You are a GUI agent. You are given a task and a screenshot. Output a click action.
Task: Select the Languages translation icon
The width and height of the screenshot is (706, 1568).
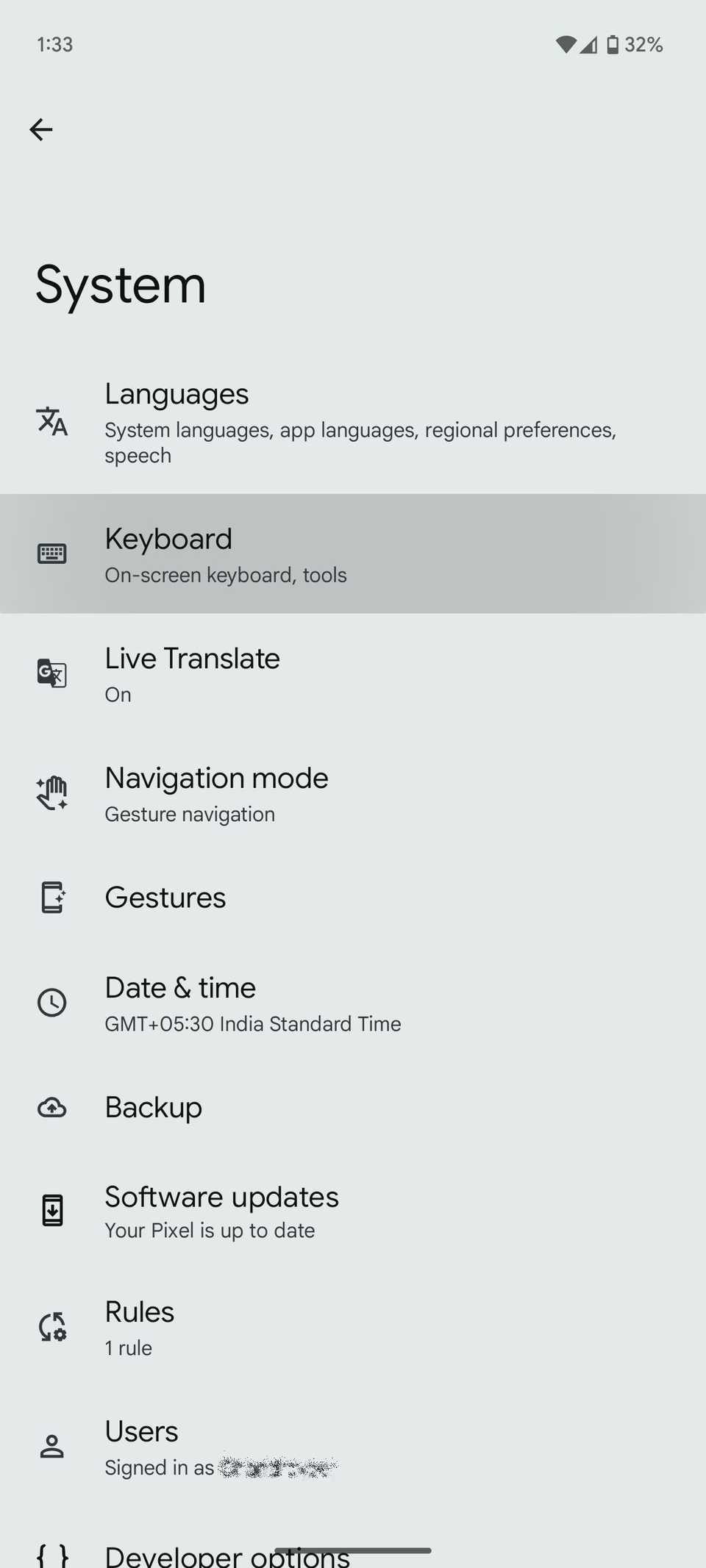tap(51, 421)
